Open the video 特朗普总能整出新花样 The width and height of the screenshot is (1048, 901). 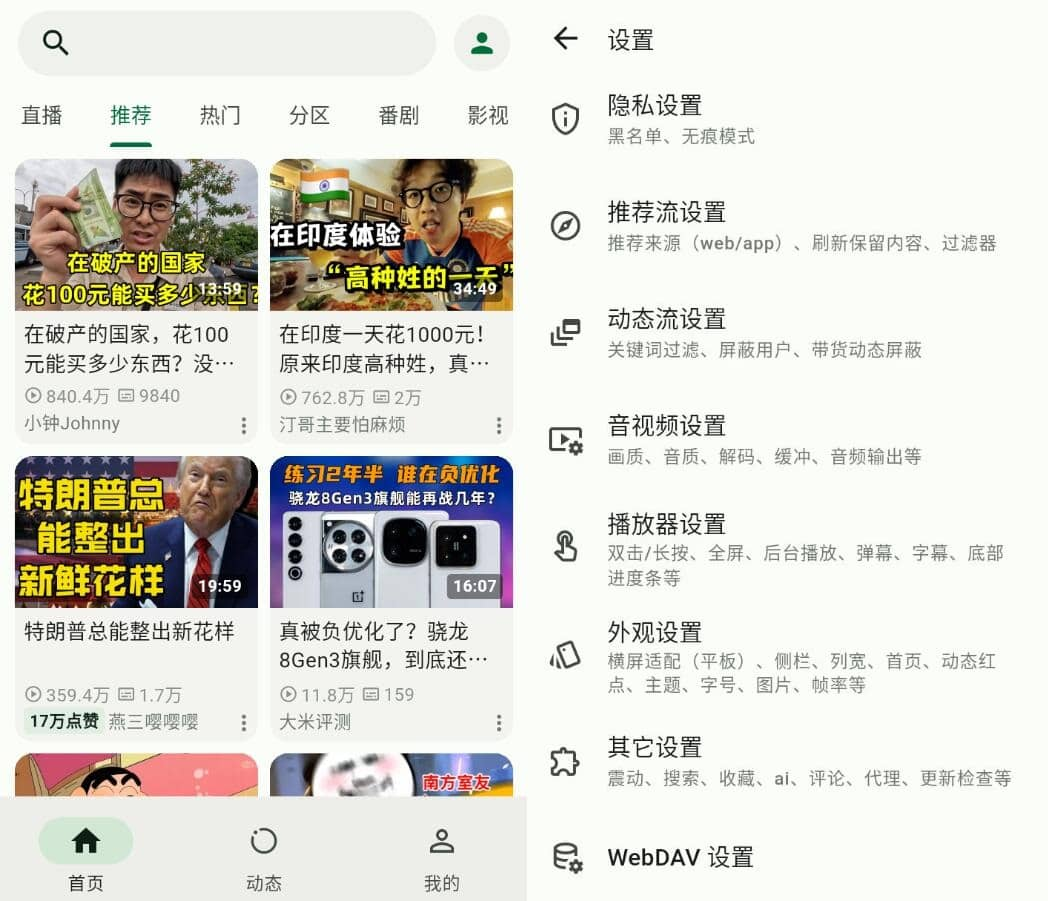point(136,533)
